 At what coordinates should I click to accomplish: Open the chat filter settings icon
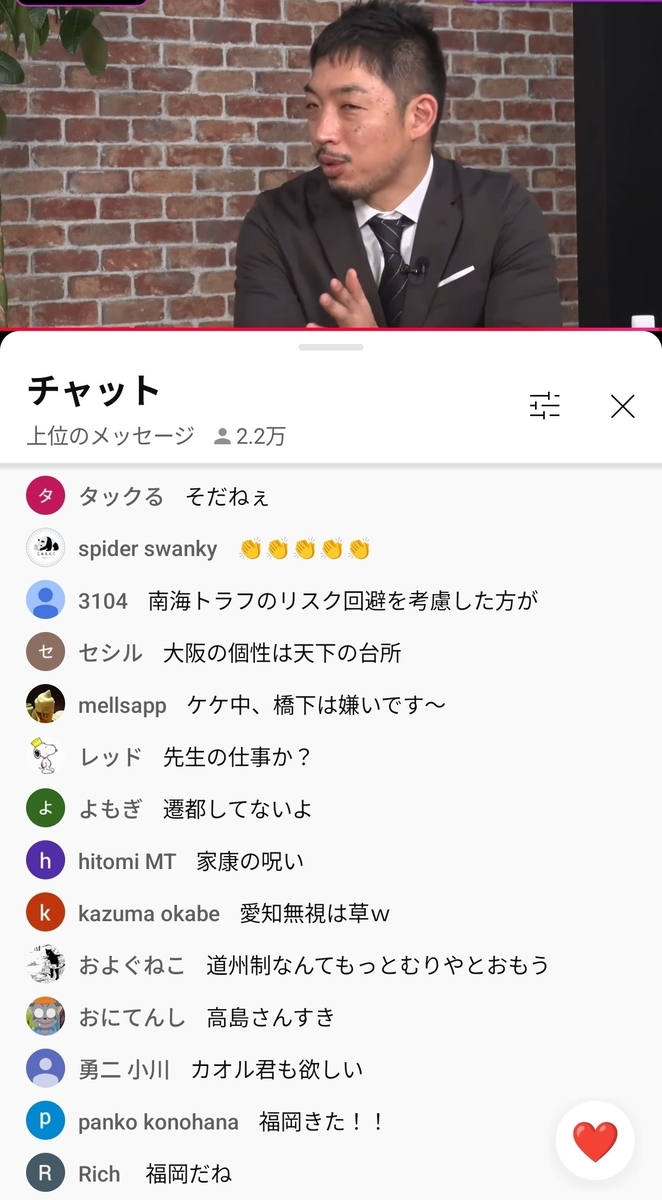coord(545,405)
